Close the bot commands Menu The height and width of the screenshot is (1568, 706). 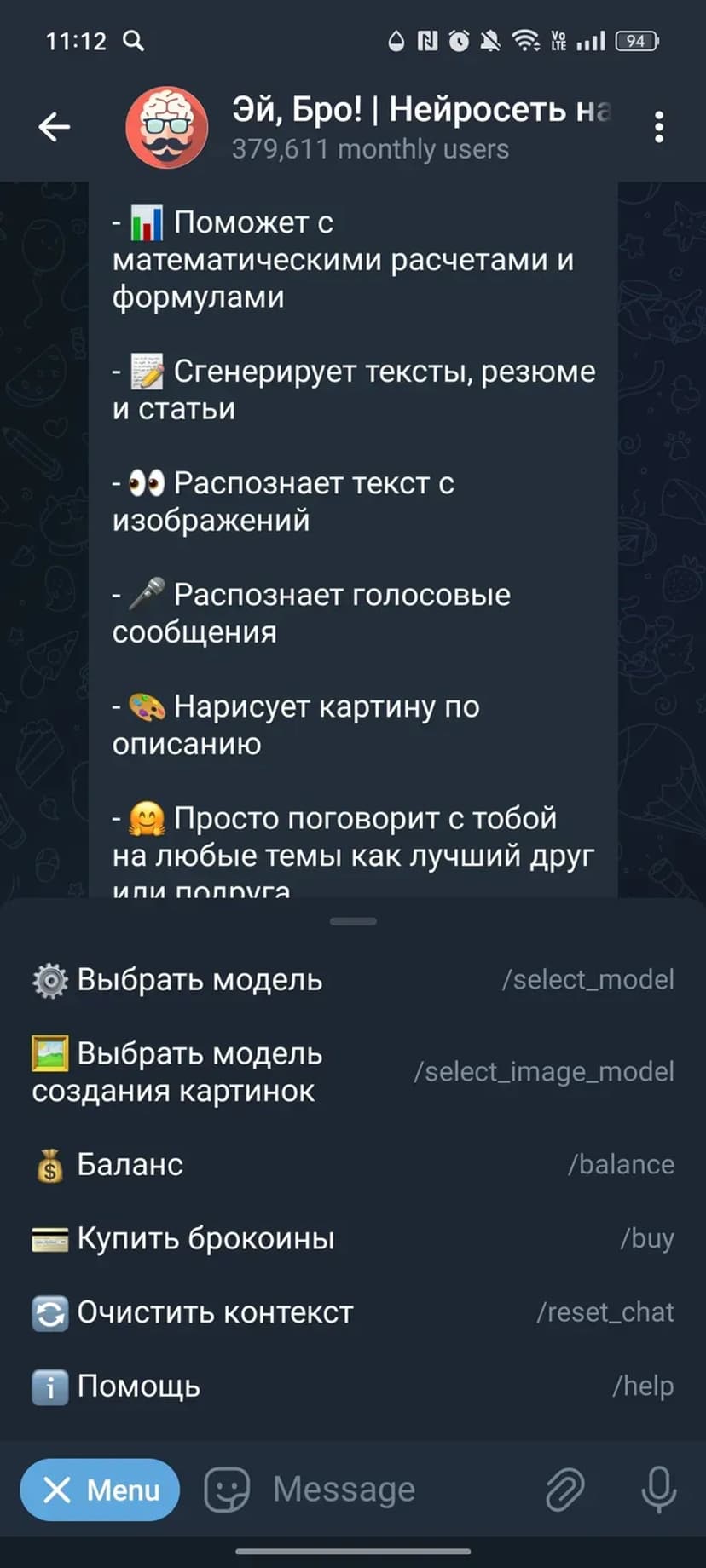click(100, 1490)
